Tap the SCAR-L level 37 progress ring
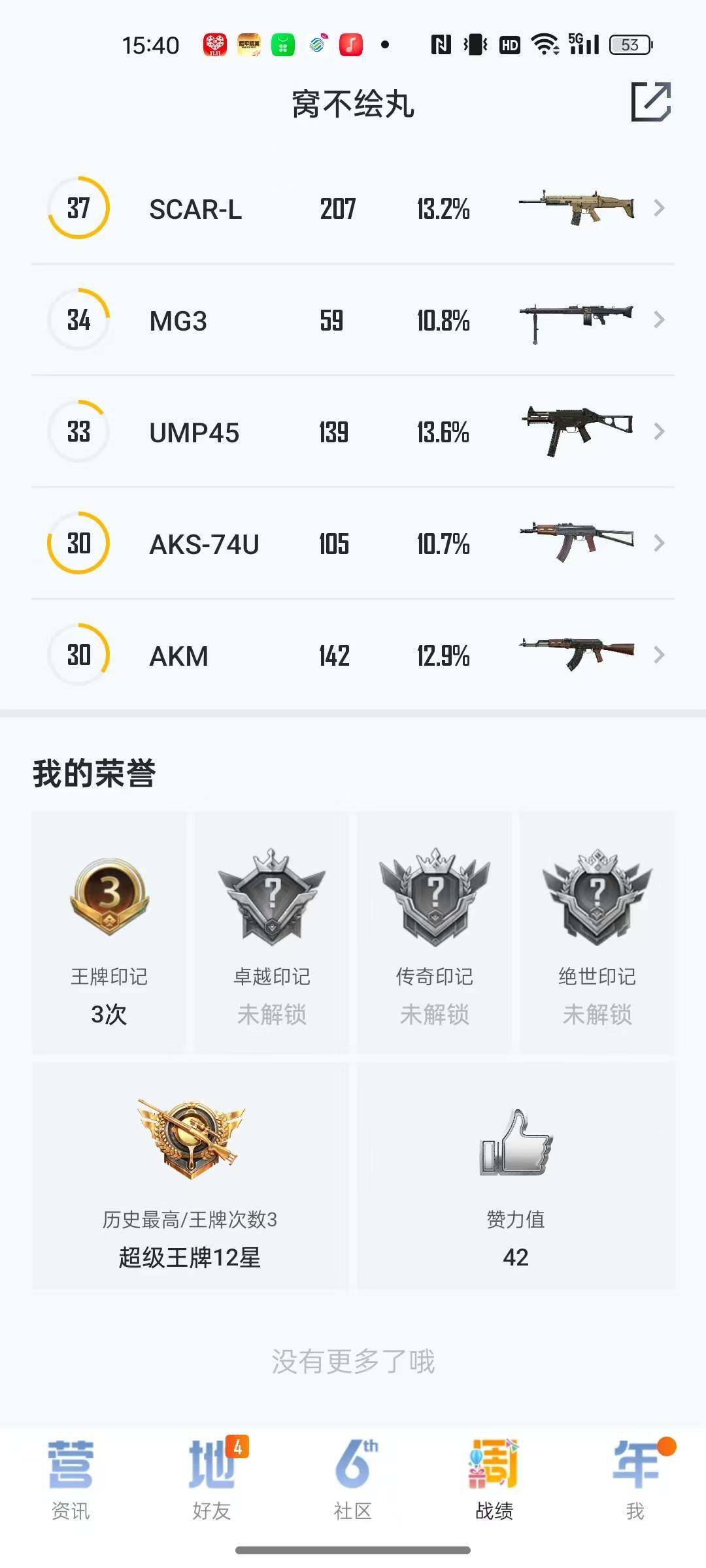 (x=78, y=208)
